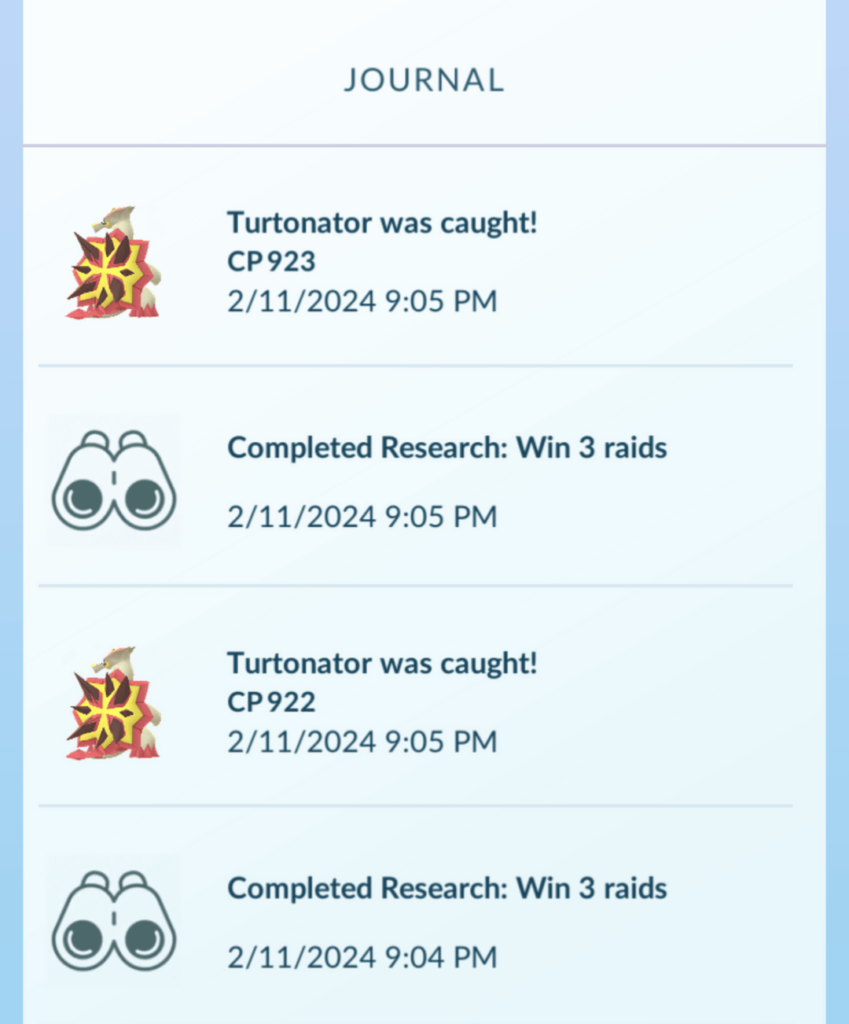Screen dimensions: 849x1024
Task: Select the bottom 2/11/2024 9:04 PM timestamp
Action: [362, 956]
